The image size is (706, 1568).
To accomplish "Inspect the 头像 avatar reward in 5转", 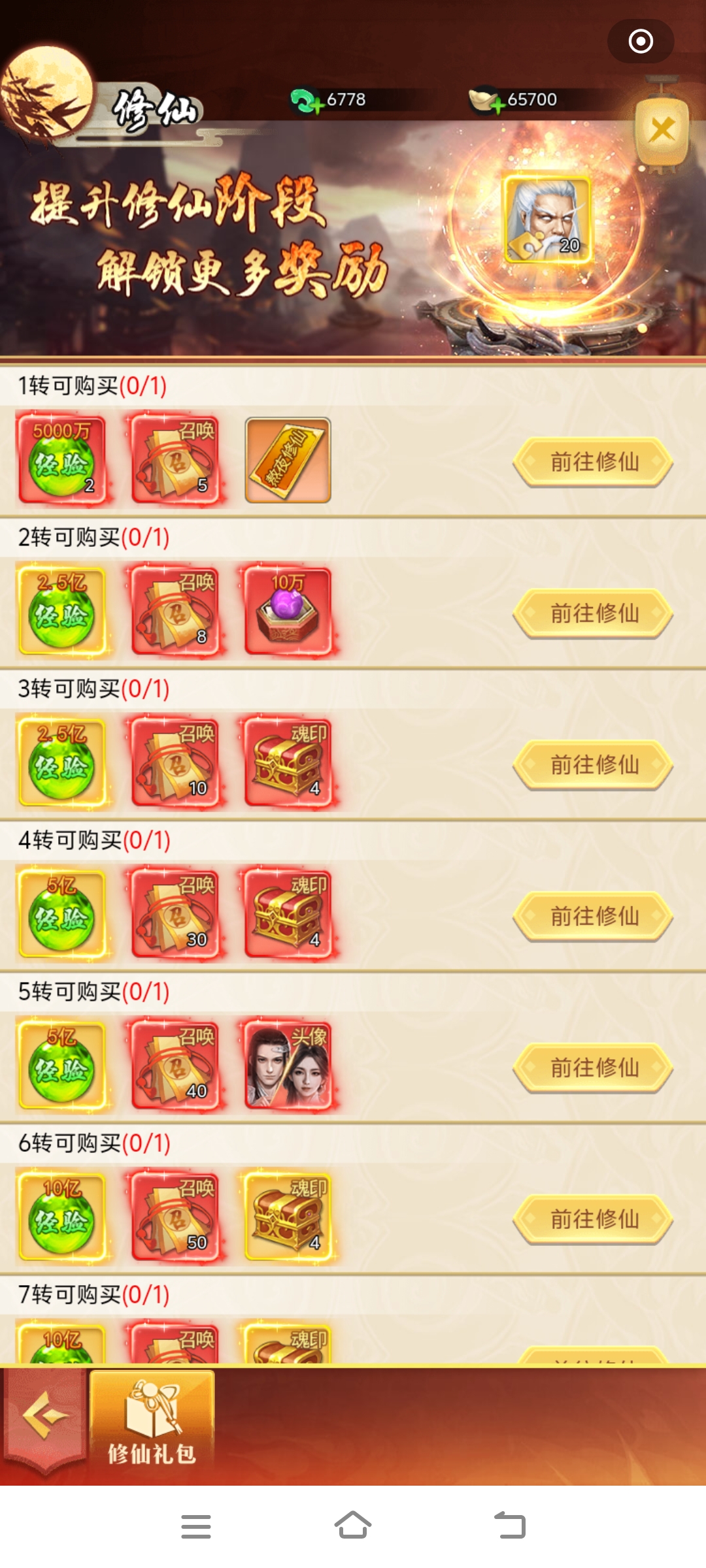I will click(288, 1065).
